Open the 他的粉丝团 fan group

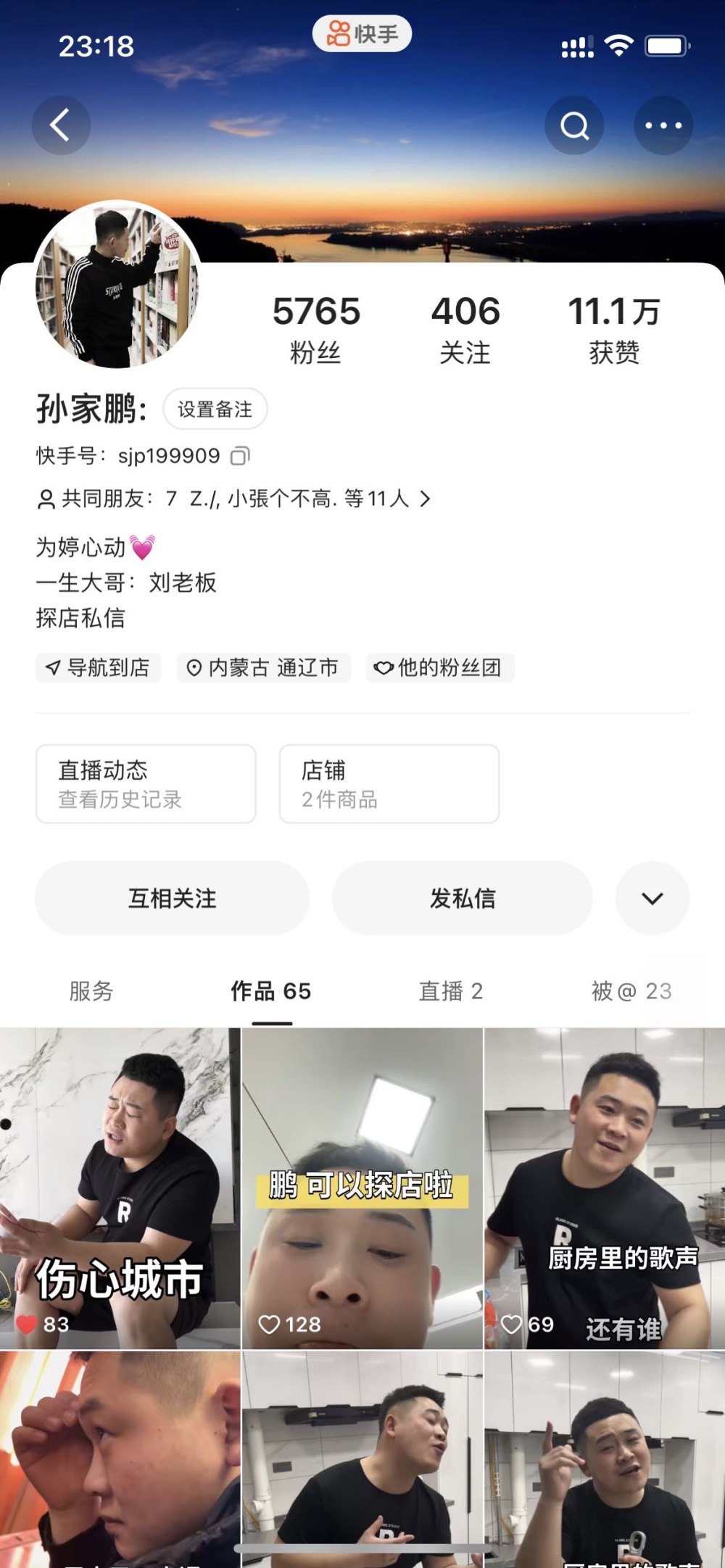click(x=439, y=667)
